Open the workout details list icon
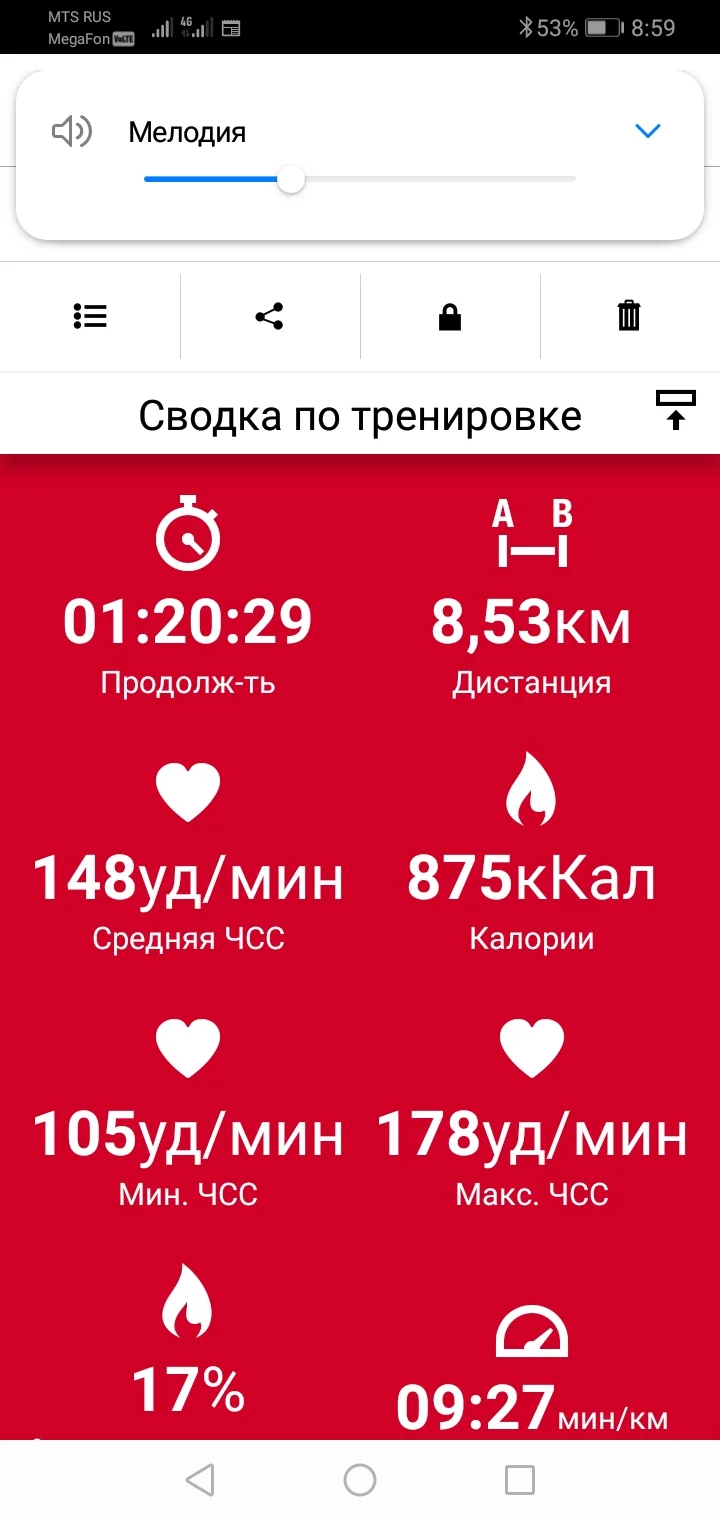The image size is (720, 1520). tap(90, 317)
